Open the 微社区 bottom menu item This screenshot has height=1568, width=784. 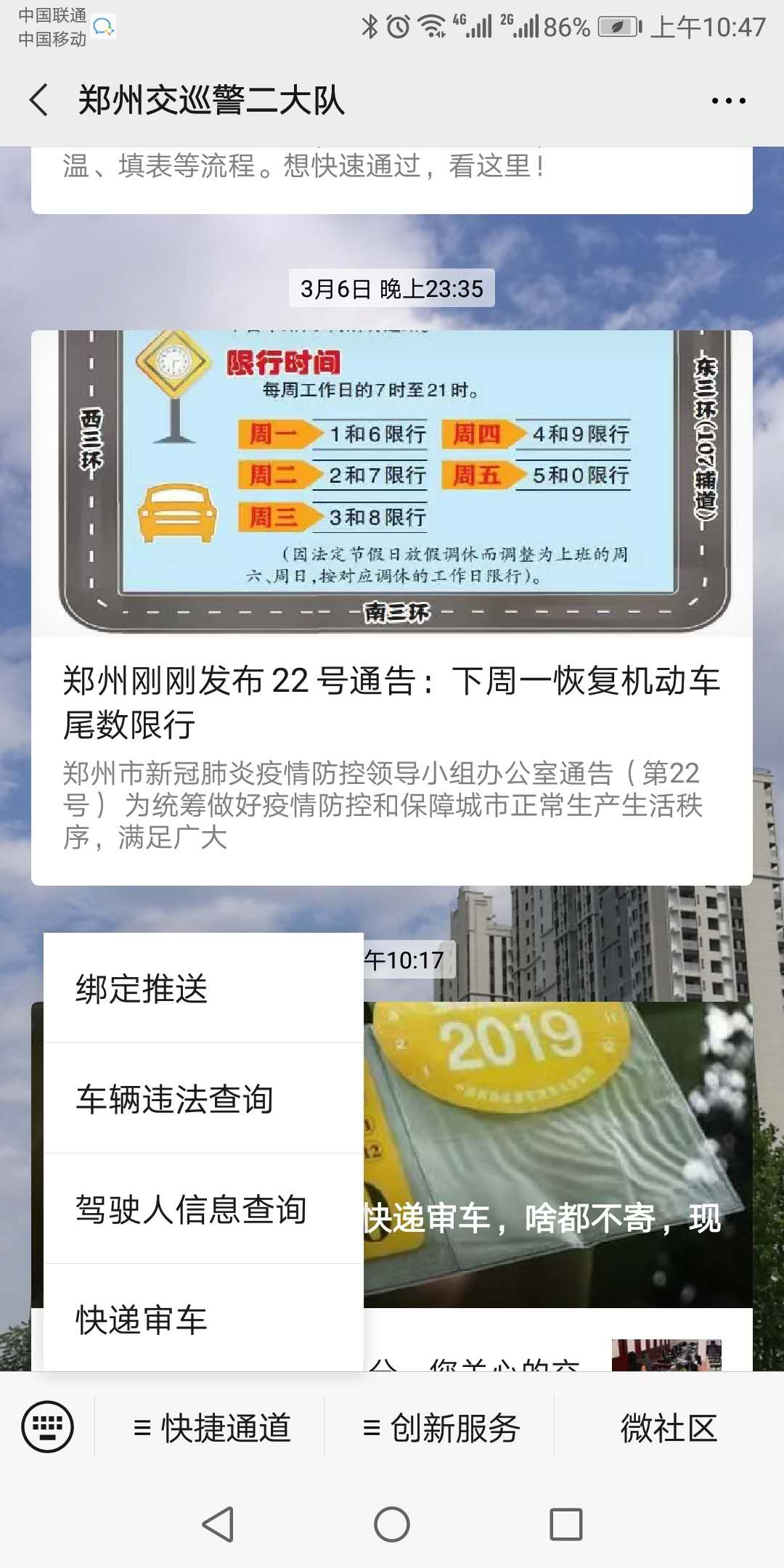[x=669, y=1428]
